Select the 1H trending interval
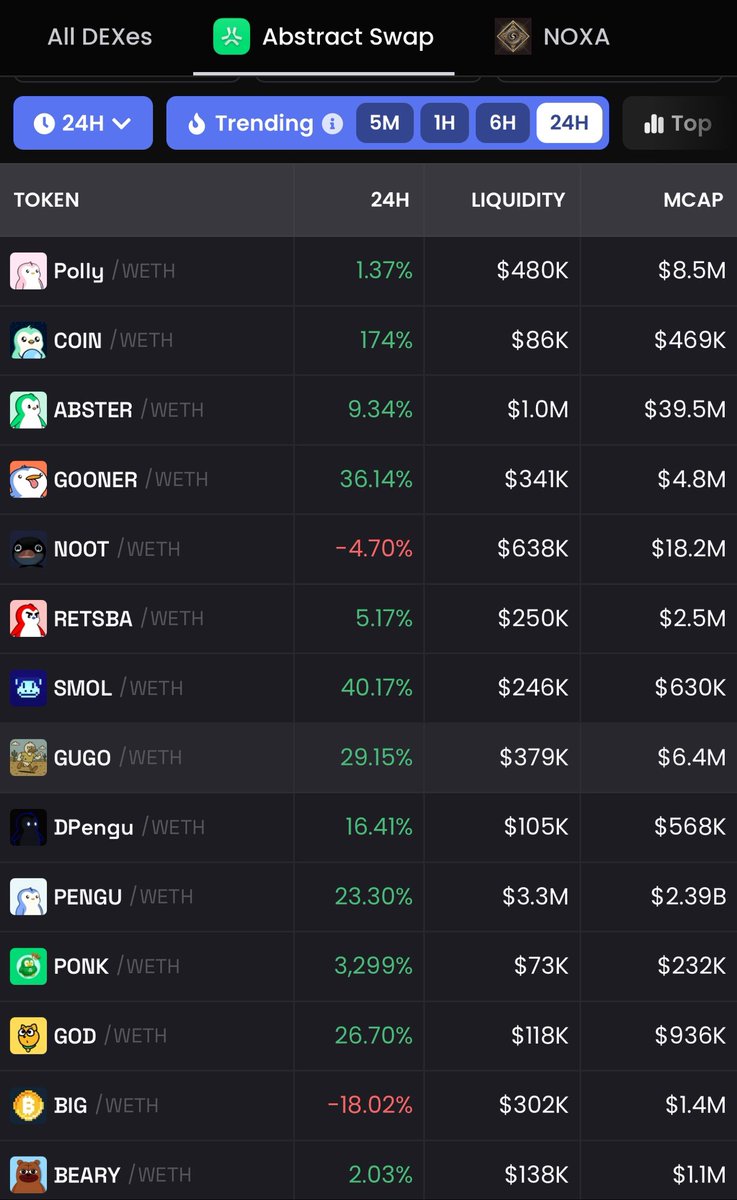This screenshot has height=1200, width=737. 444,123
